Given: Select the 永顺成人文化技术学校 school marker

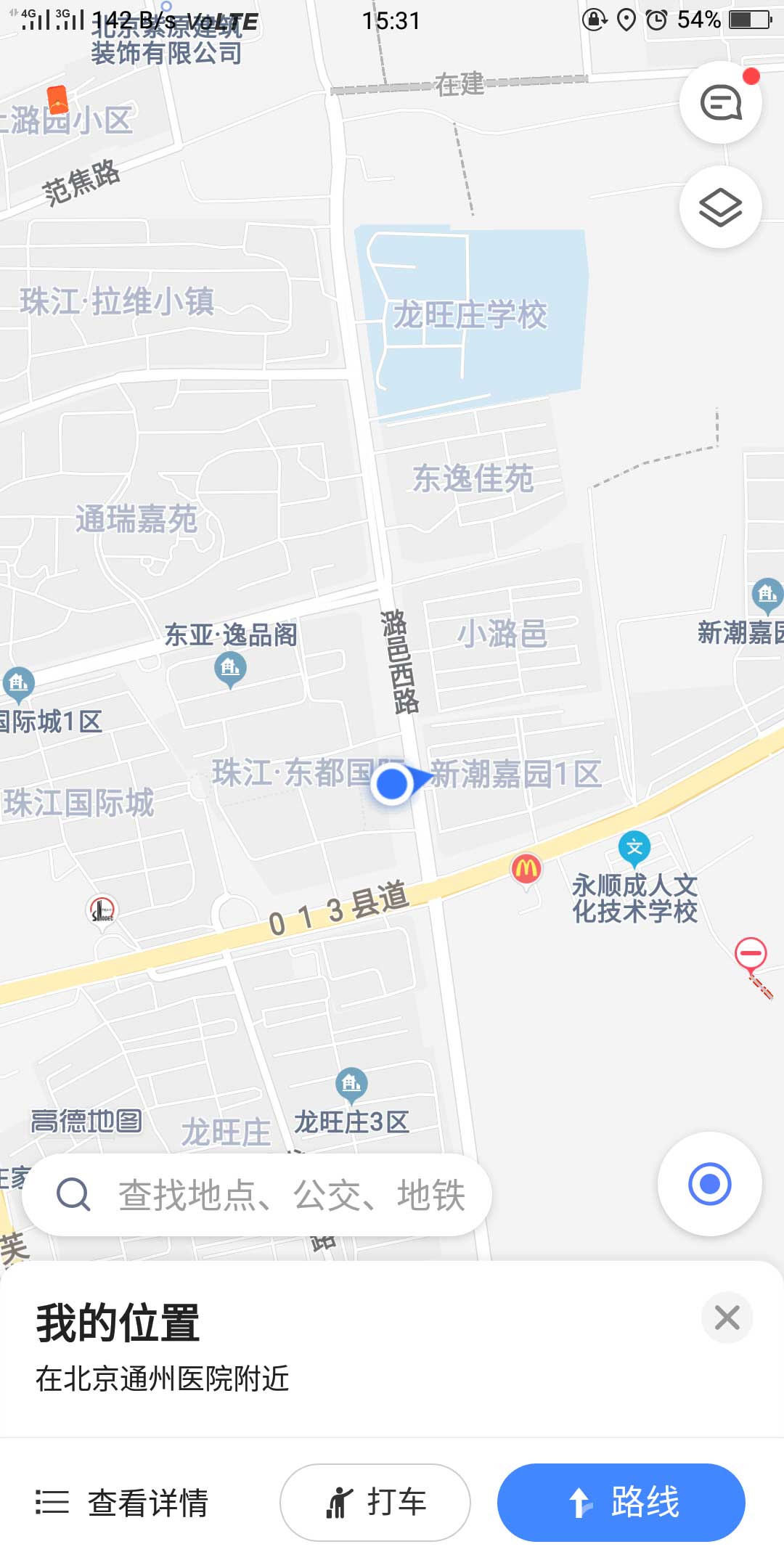Looking at the screenshot, I should [x=634, y=848].
